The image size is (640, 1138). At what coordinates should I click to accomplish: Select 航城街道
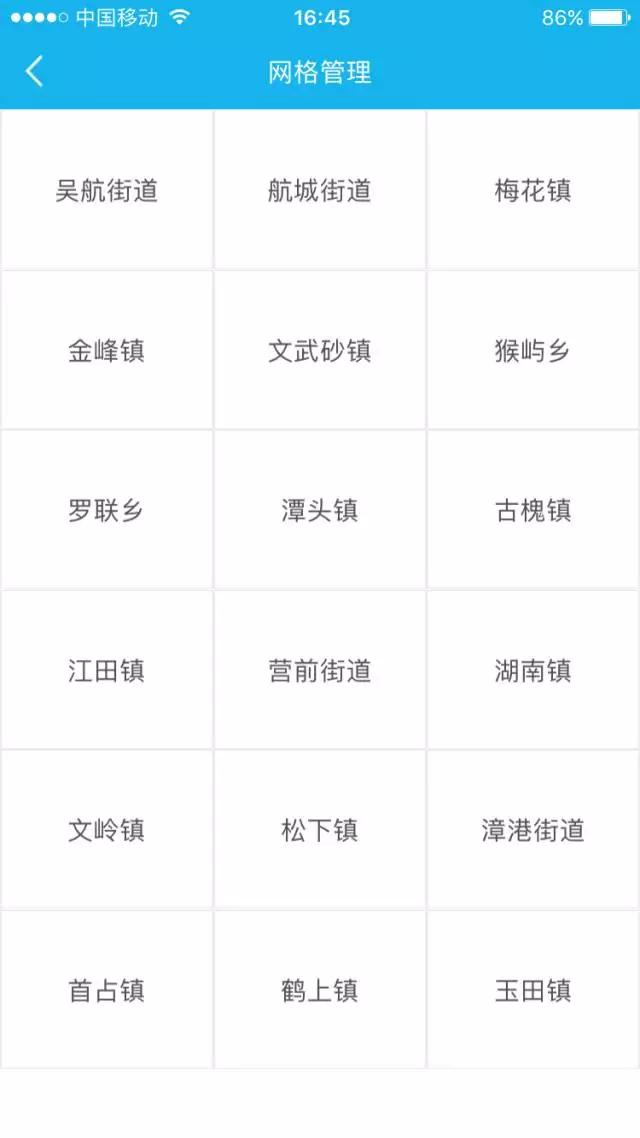pos(320,190)
